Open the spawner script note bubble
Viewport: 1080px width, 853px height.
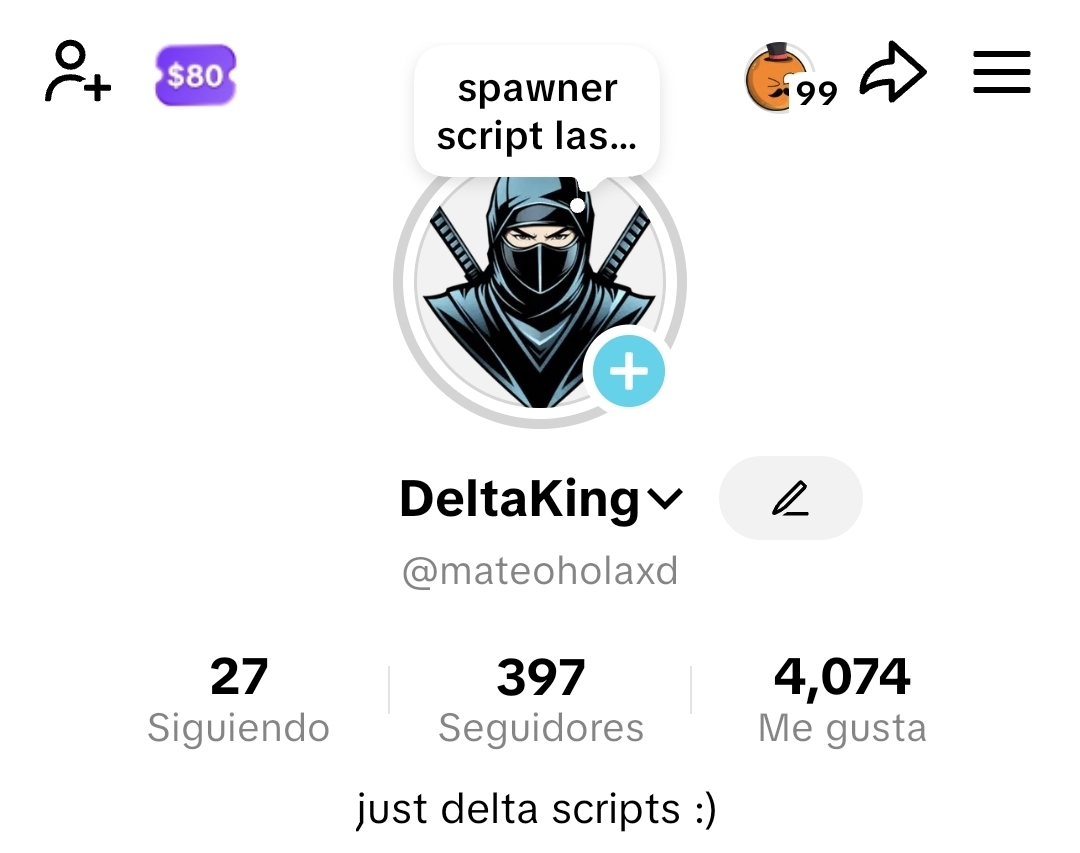click(x=537, y=111)
